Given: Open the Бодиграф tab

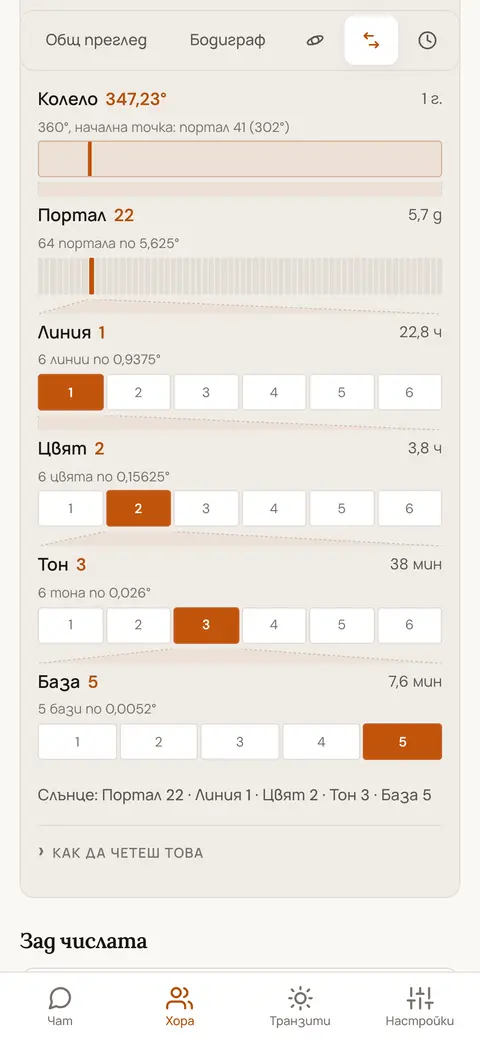Looking at the screenshot, I should coord(228,40).
